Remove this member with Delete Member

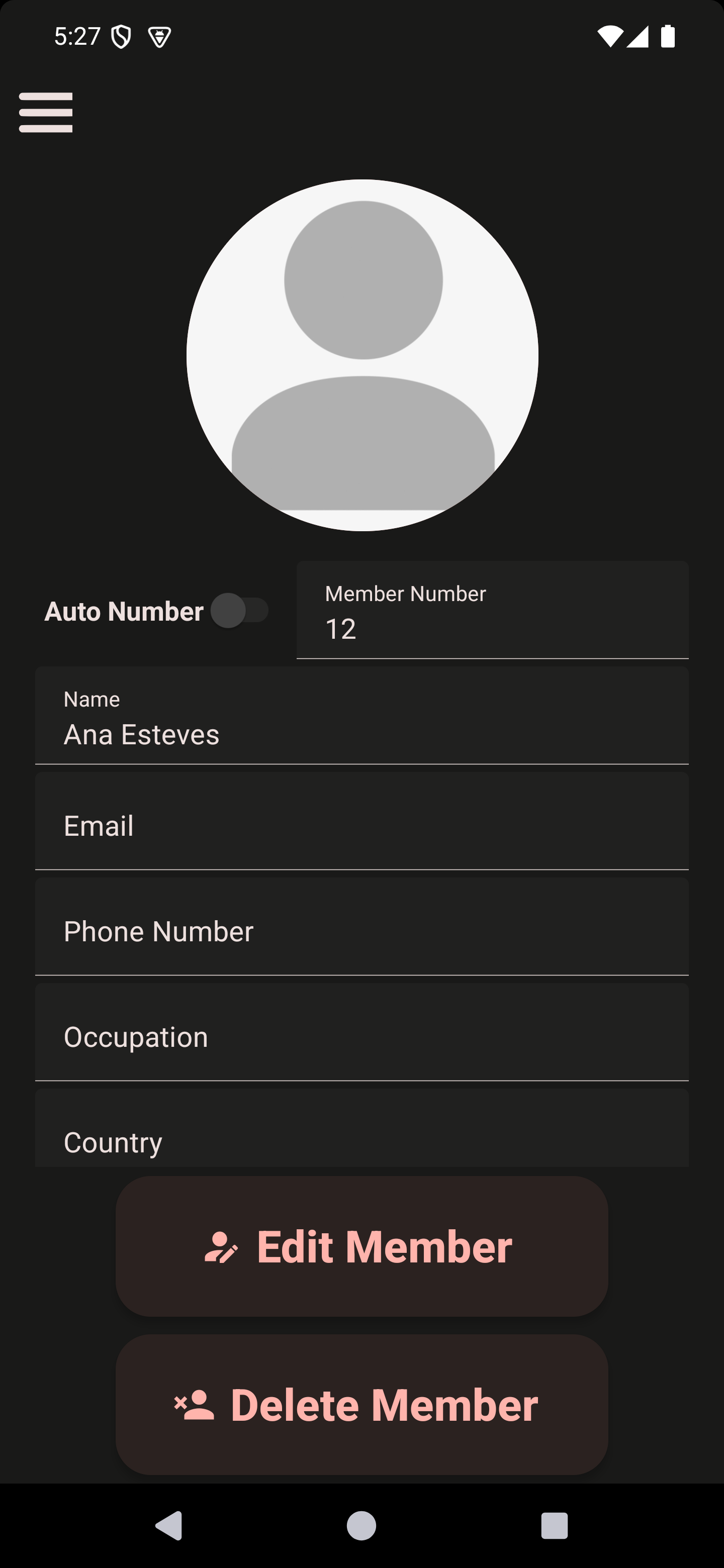coord(361,1405)
